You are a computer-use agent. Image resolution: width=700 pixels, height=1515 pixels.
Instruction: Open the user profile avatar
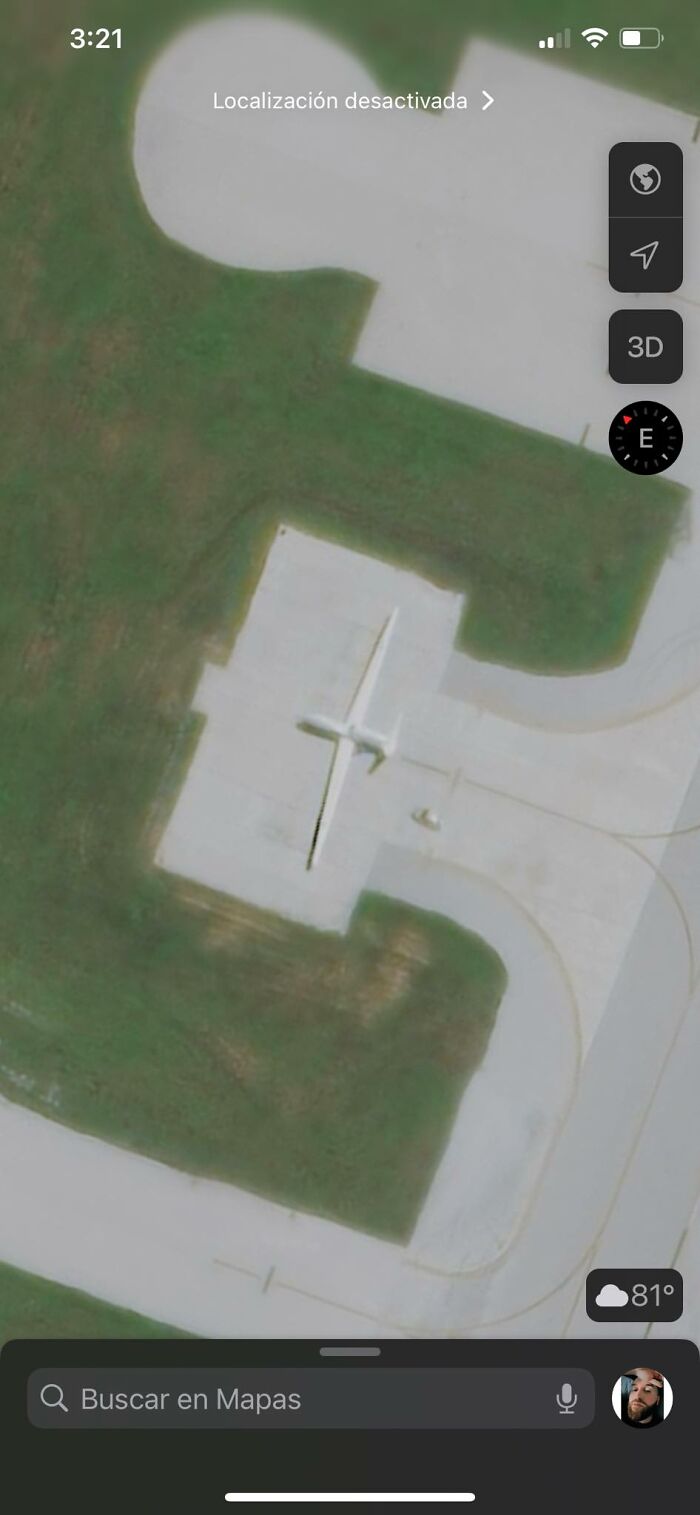[x=642, y=1398]
